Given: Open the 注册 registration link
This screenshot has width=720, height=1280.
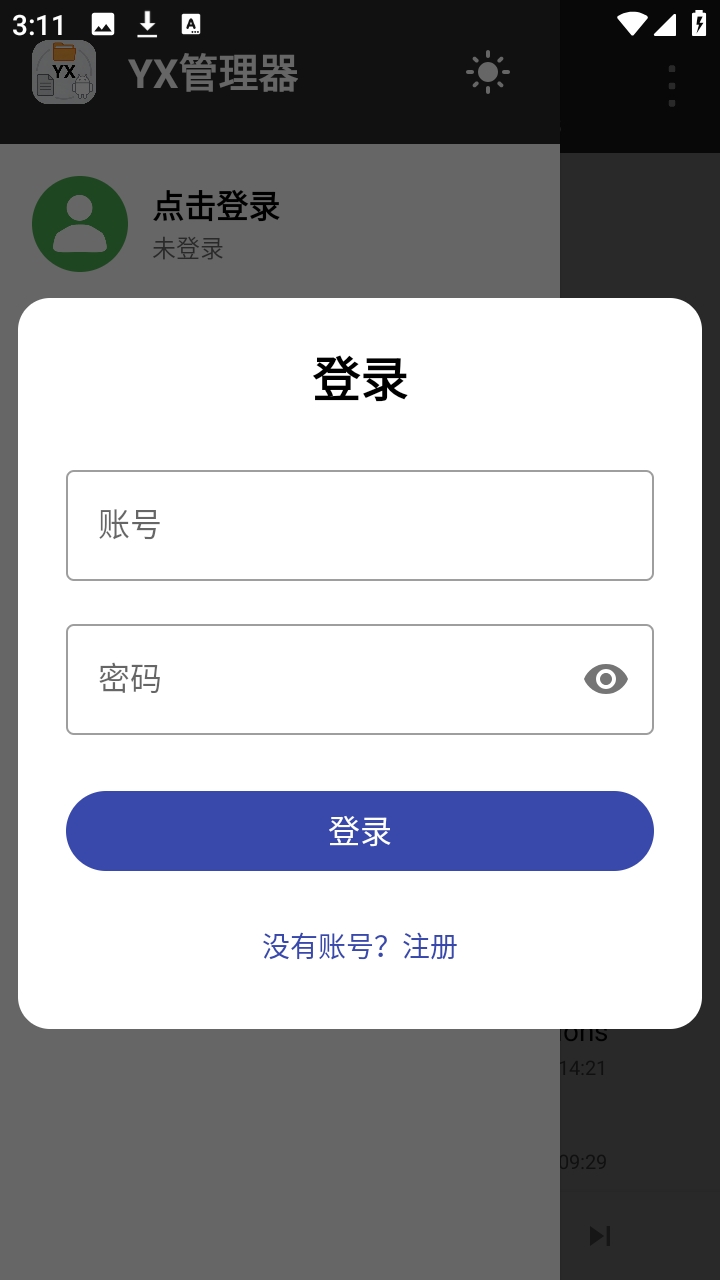Looking at the screenshot, I should pyautogui.click(x=430, y=946).
